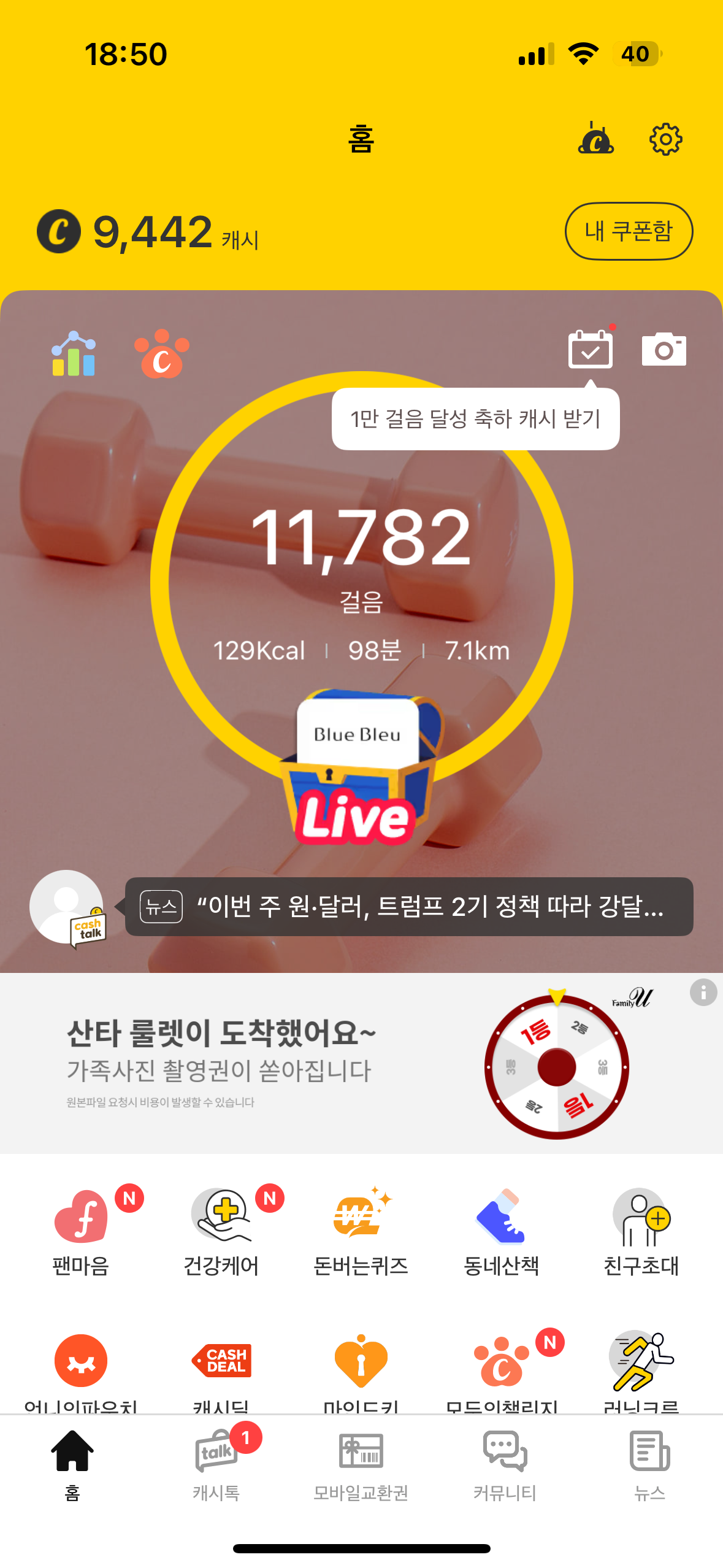Screen dimensions: 723x1568
Task: Open the settings gear
Action: tap(665, 139)
